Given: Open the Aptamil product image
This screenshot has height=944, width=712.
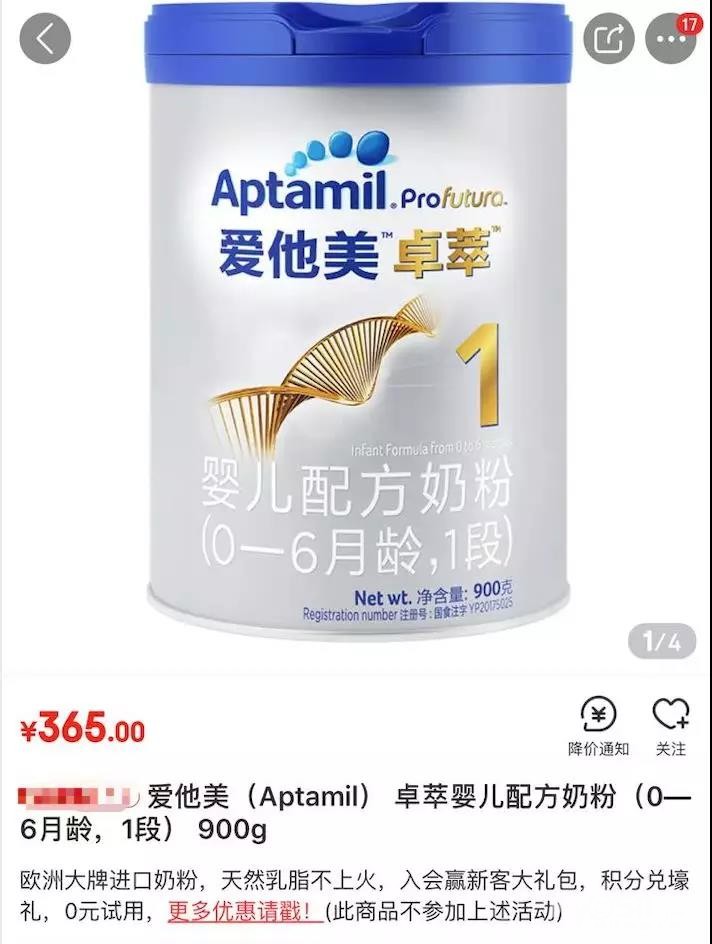Looking at the screenshot, I should click(356, 330).
